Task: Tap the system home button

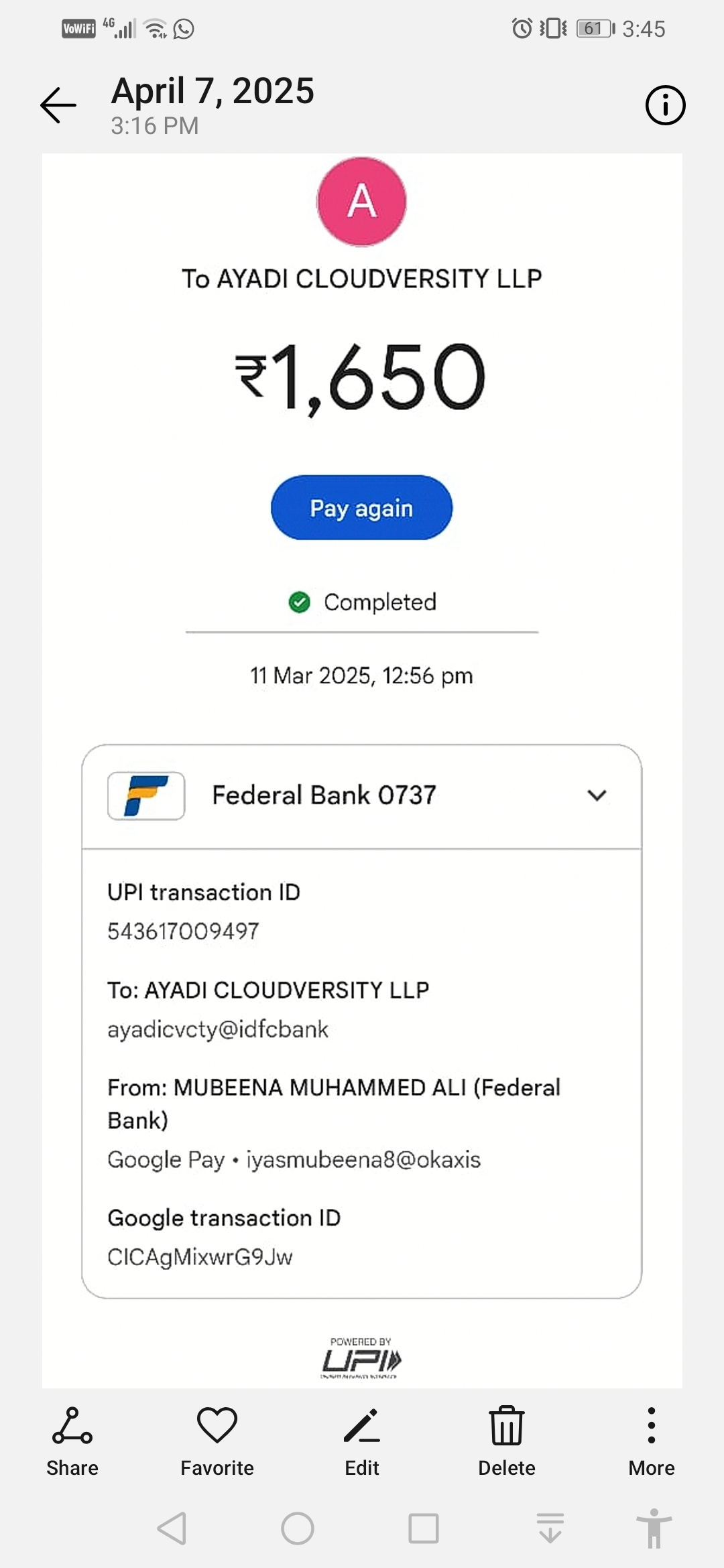Action: [x=298, y=1528]
